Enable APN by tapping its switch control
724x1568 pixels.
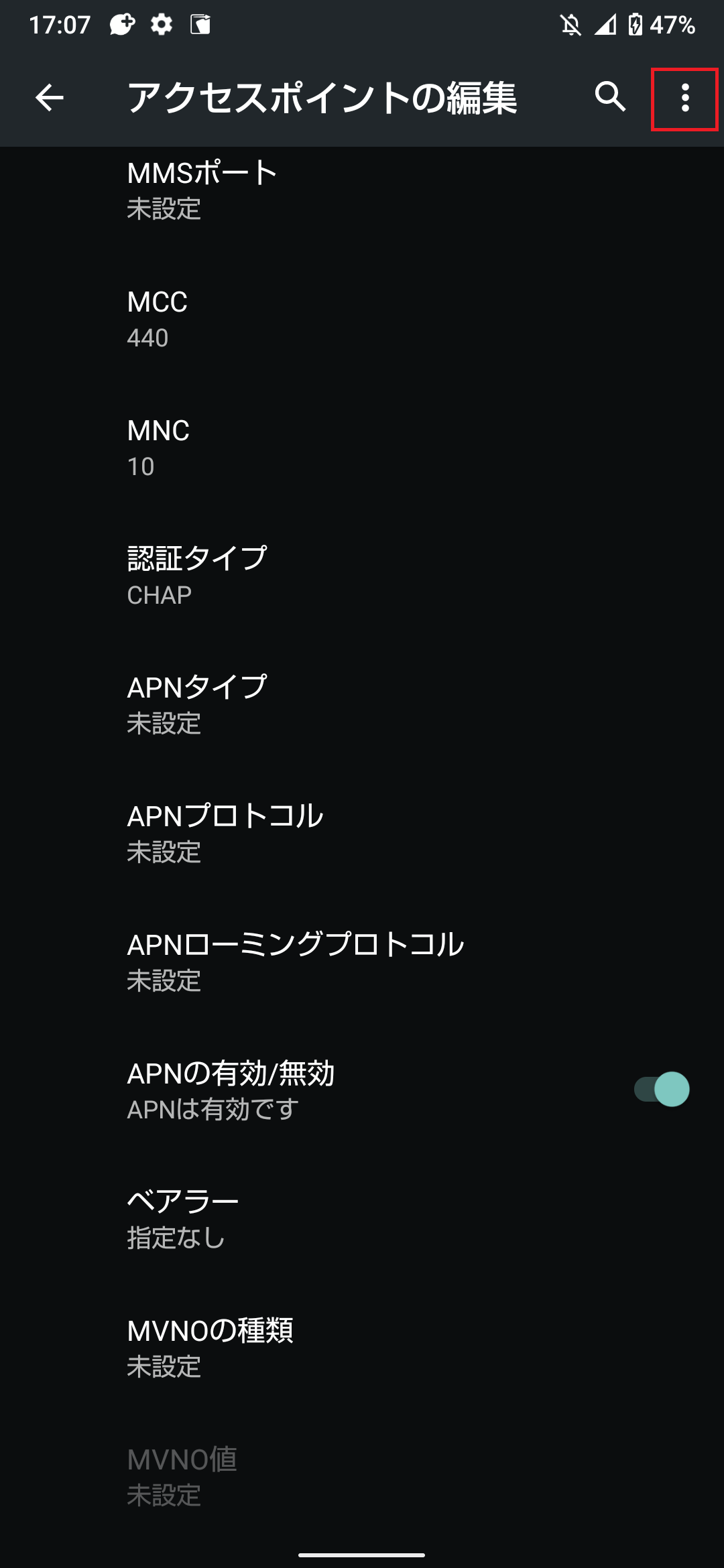[660, 1088]
